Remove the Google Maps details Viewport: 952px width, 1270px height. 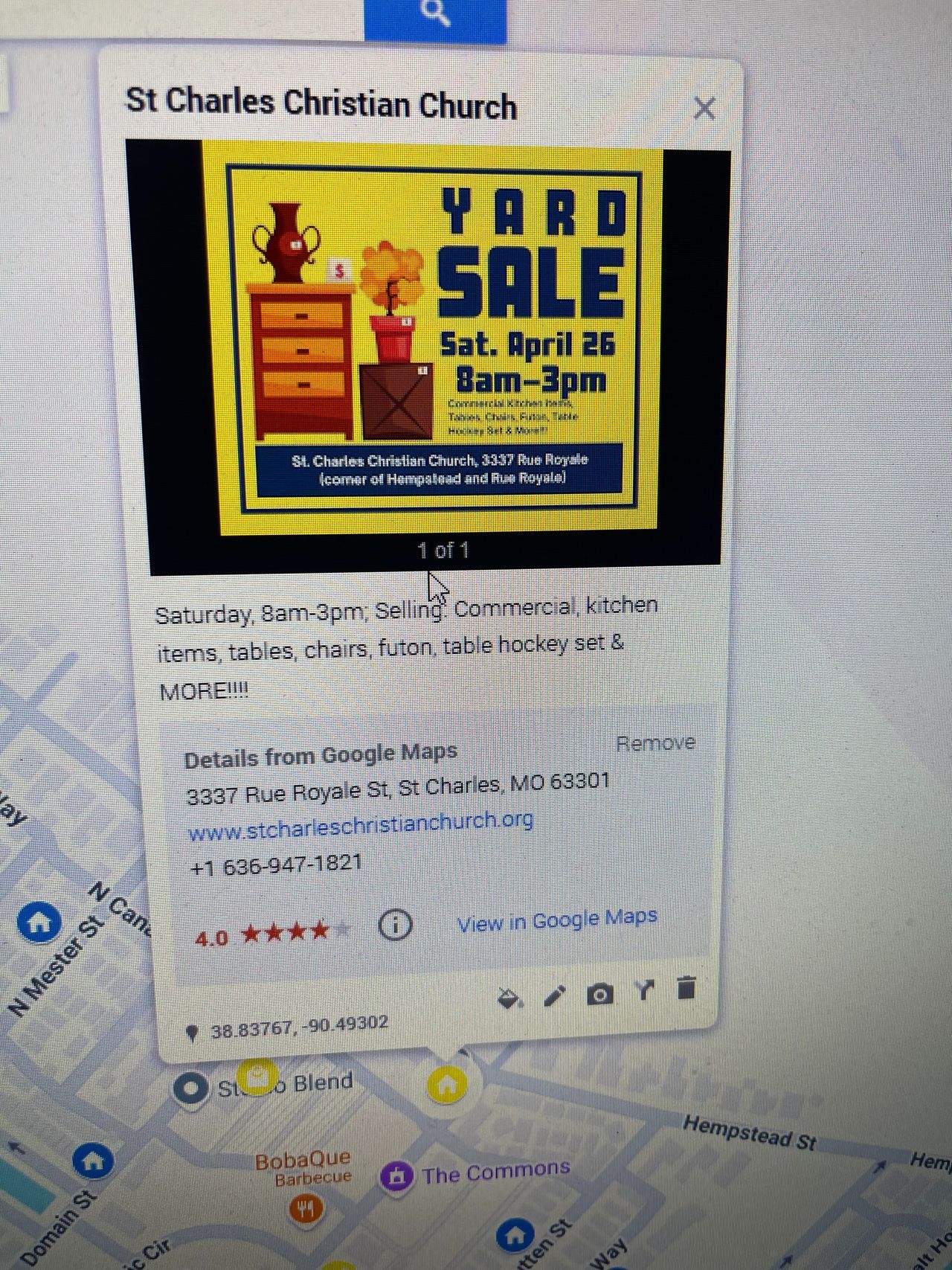(655, 743)
